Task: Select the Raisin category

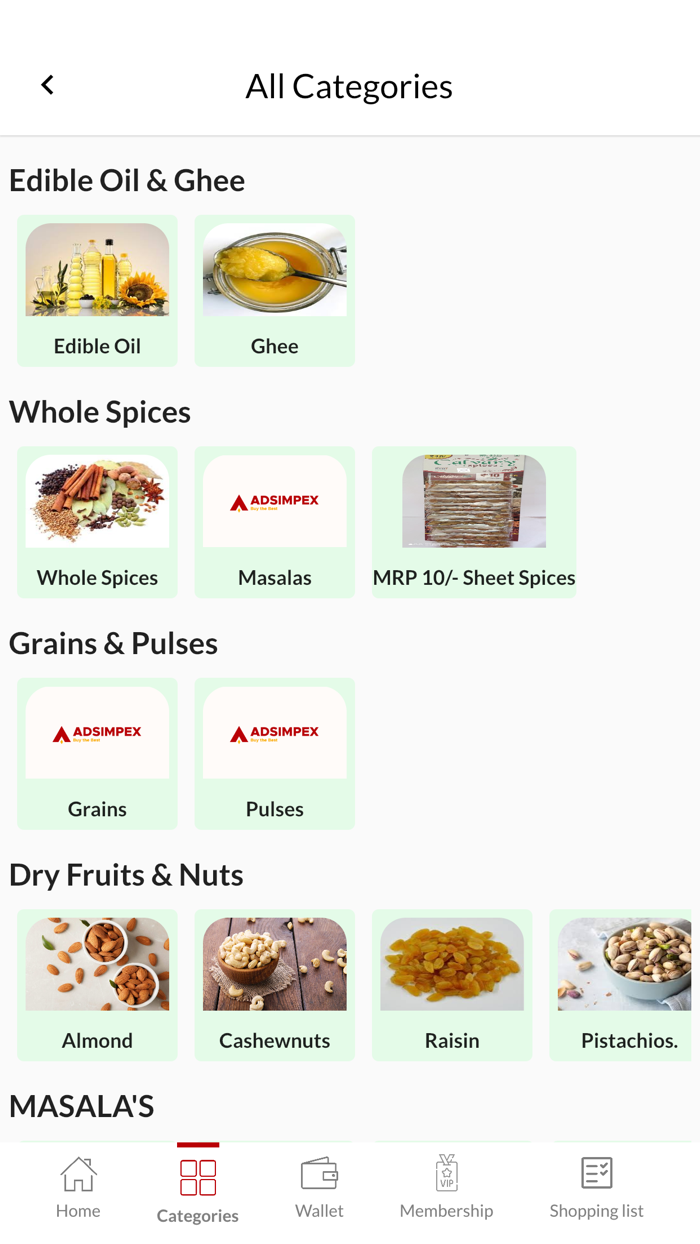Action: point(452,985)
